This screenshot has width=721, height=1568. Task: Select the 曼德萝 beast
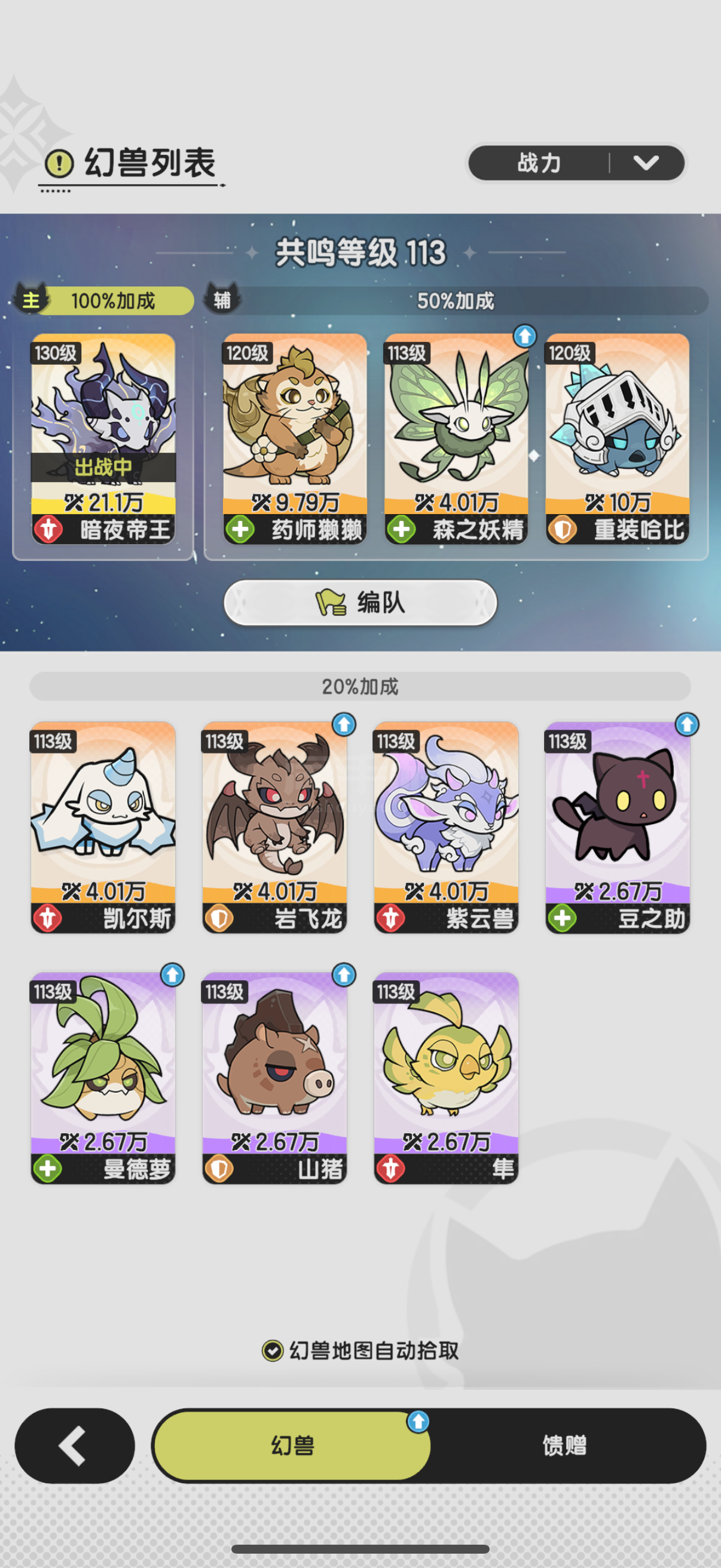[103, 1078]
